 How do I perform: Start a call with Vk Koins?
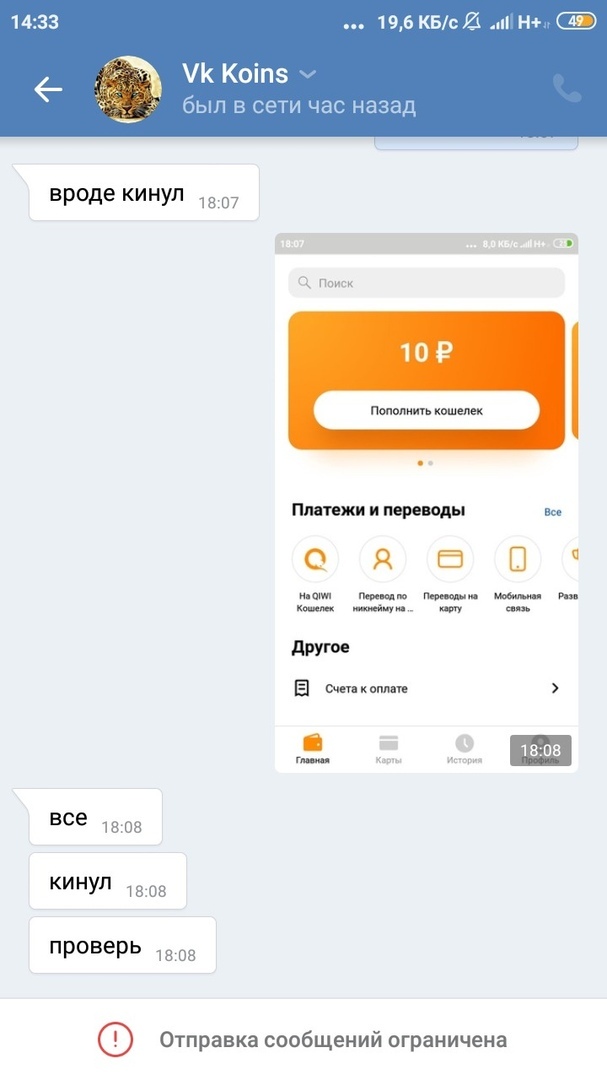(x=566, y=89)
